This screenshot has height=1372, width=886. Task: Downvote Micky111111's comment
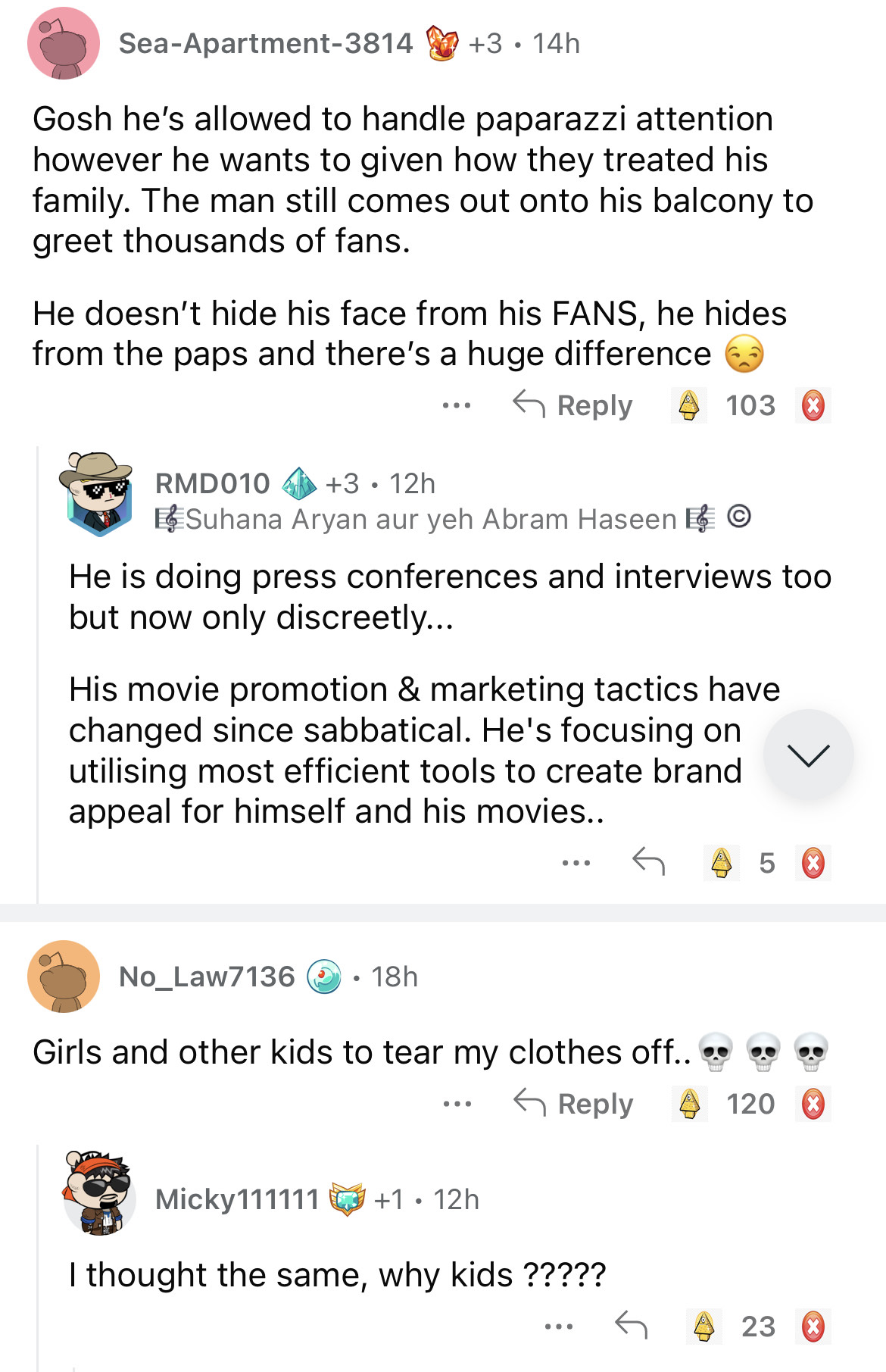click(x=813, y=1326)
